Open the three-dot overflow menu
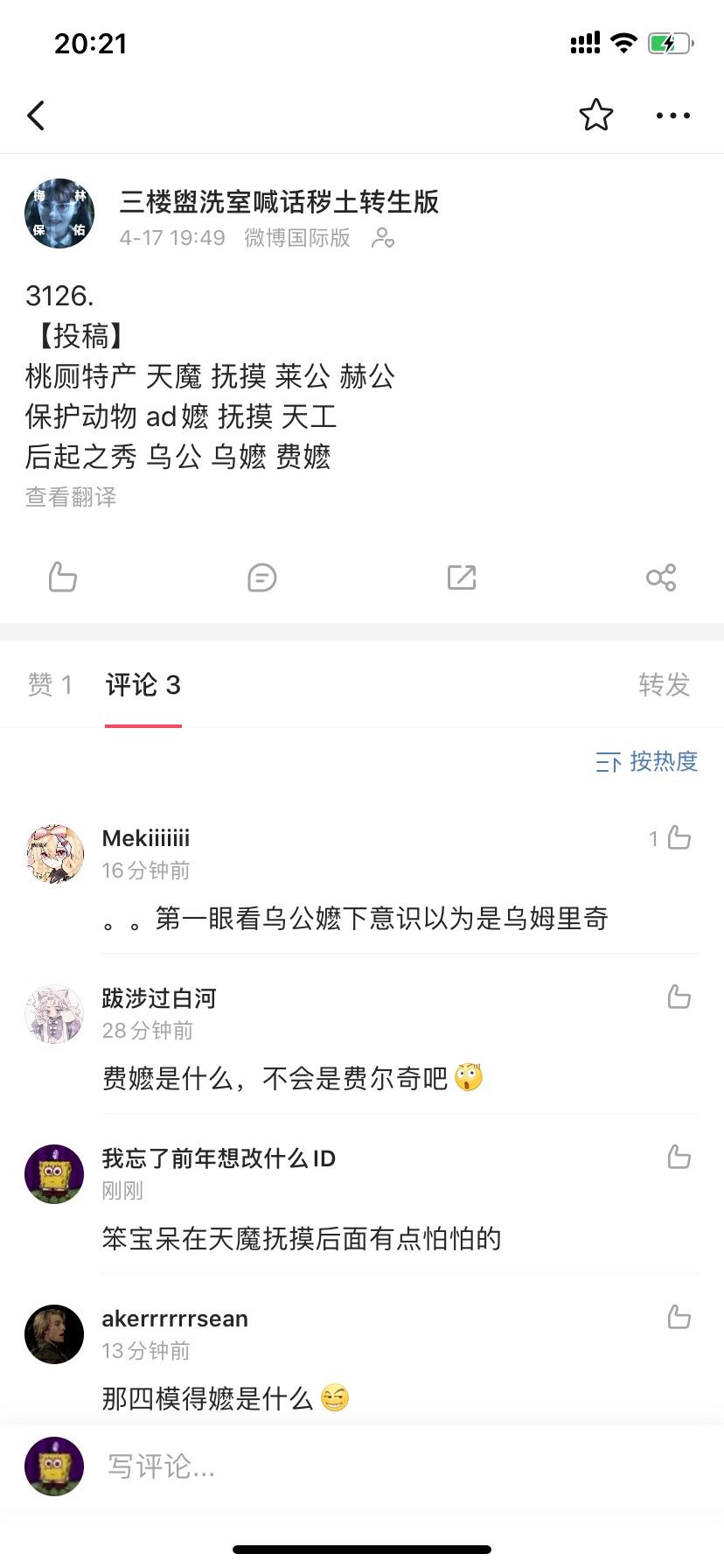This screenshot has height=1568, width=724. pyautogui.click(x=672, y=115)
